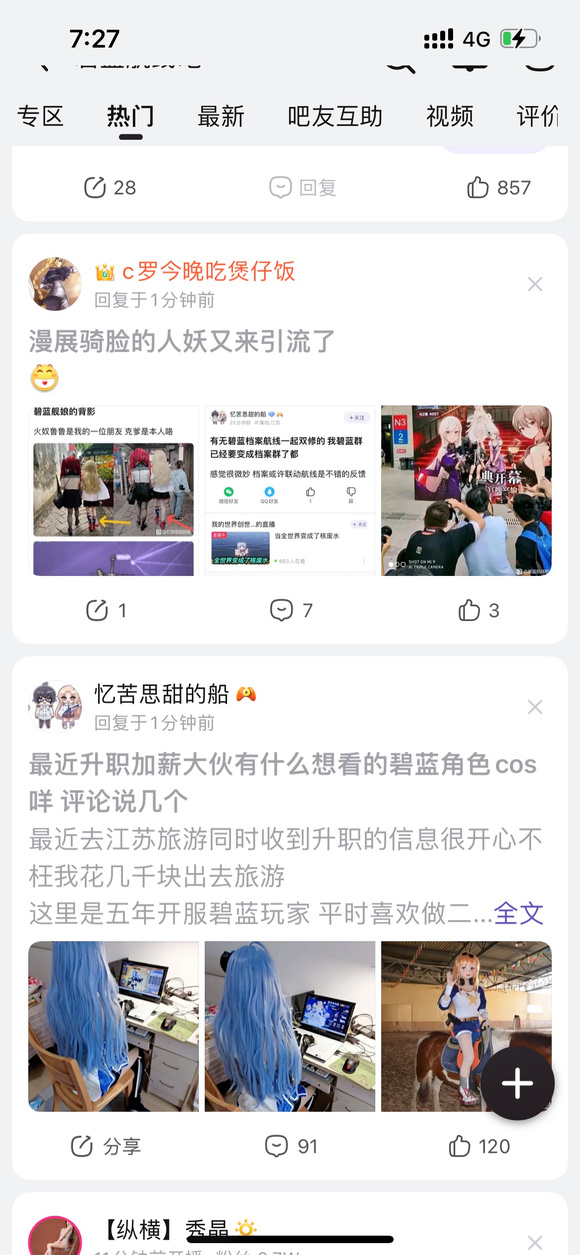Open comments on the 漫展骑脸 post
Screen dimensions: 580x1255
pos(291,610)
